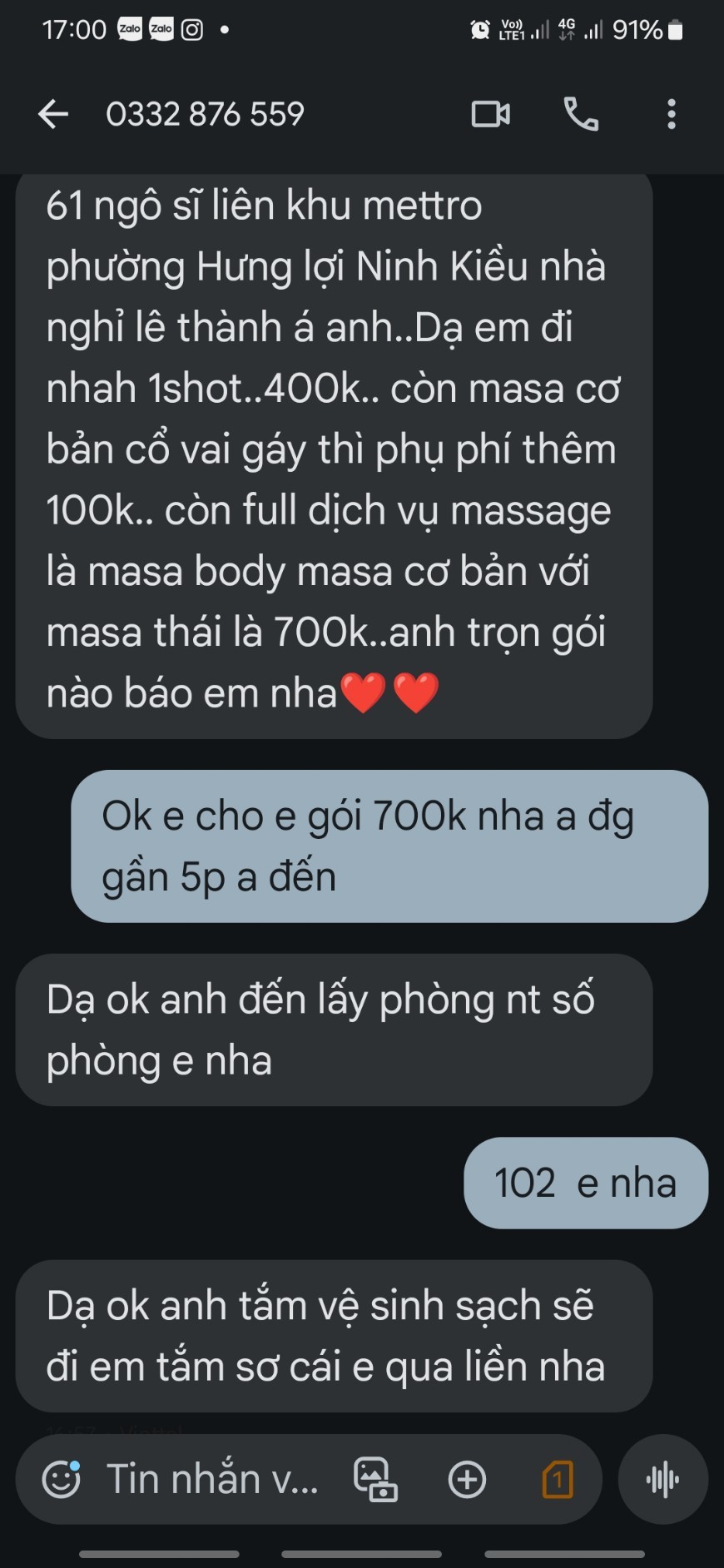Call 0332 876 559 by voice
This screenshot has height=1568, width=724.
click(581, 114)
